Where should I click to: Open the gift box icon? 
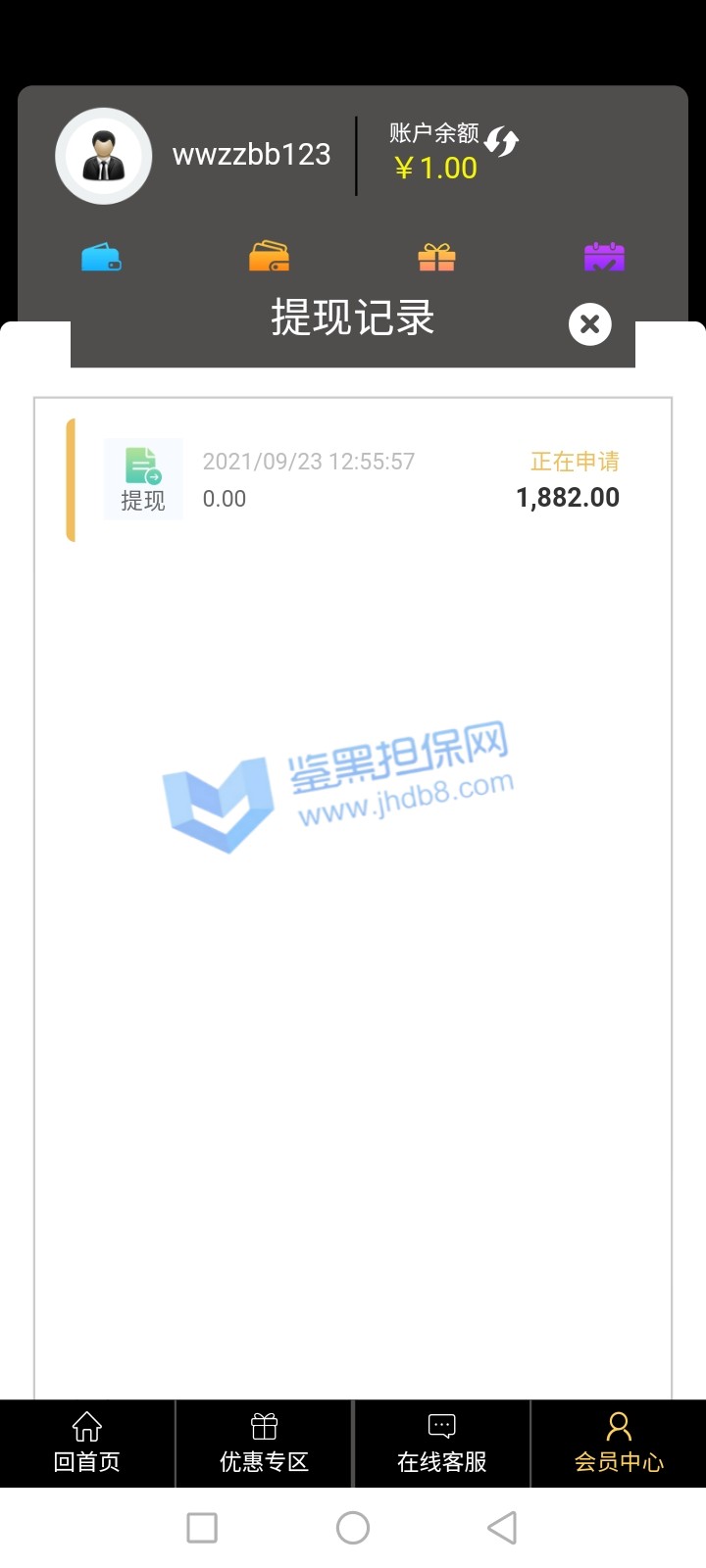pyautogui.click(x=436, y=257)
